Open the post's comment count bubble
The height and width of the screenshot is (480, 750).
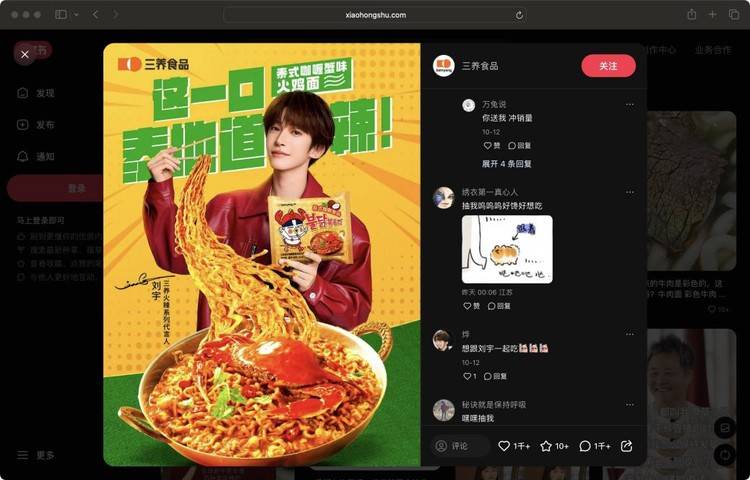pyautogui.click(x=586, y=446)
